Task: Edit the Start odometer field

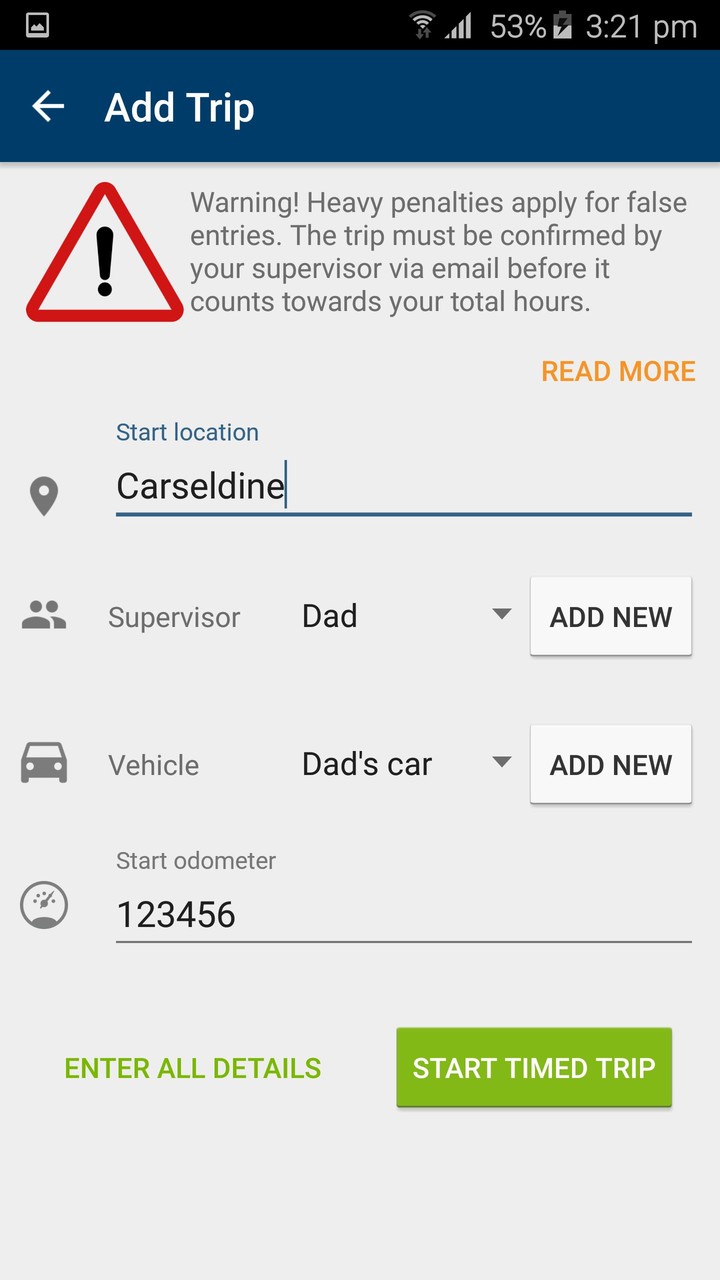Action: [x=402, y=914]
